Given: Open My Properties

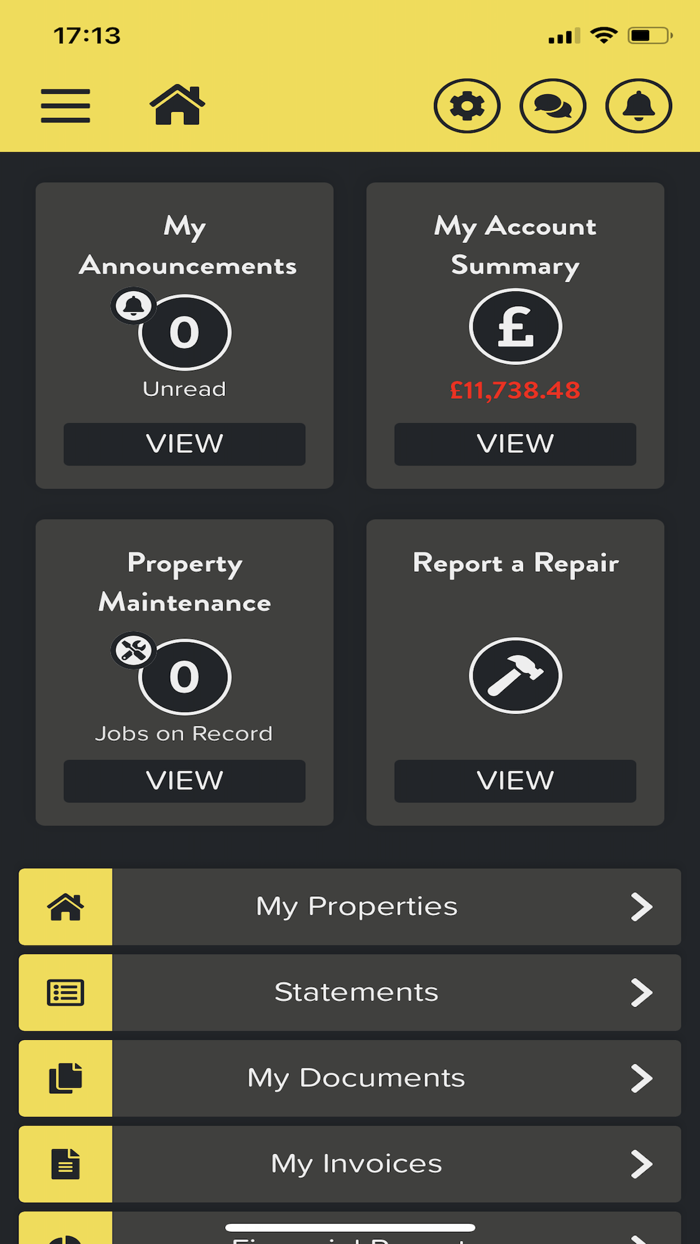Looking at the screenshot, I should [x=350, y=907].
